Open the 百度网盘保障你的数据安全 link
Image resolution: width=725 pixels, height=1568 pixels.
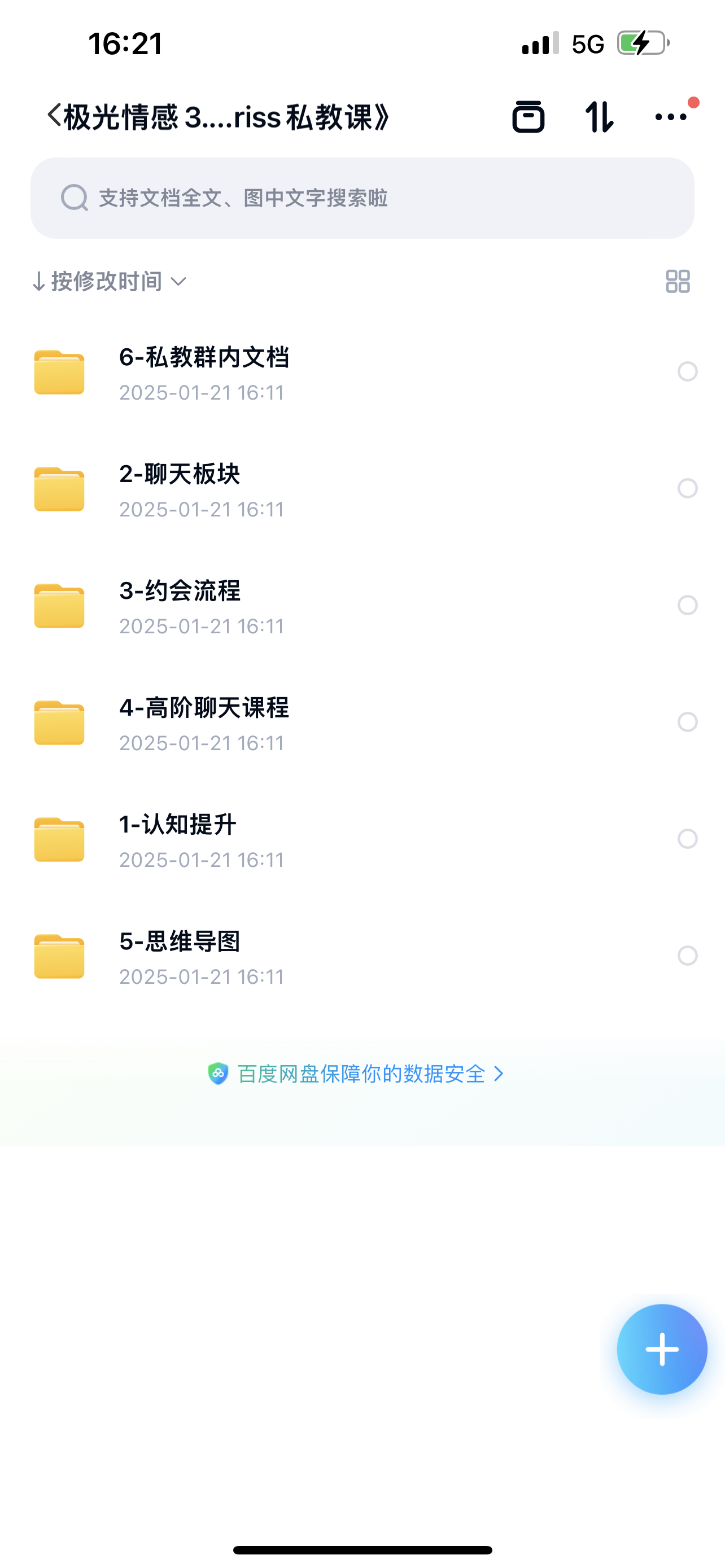[x=361, y=1074]
